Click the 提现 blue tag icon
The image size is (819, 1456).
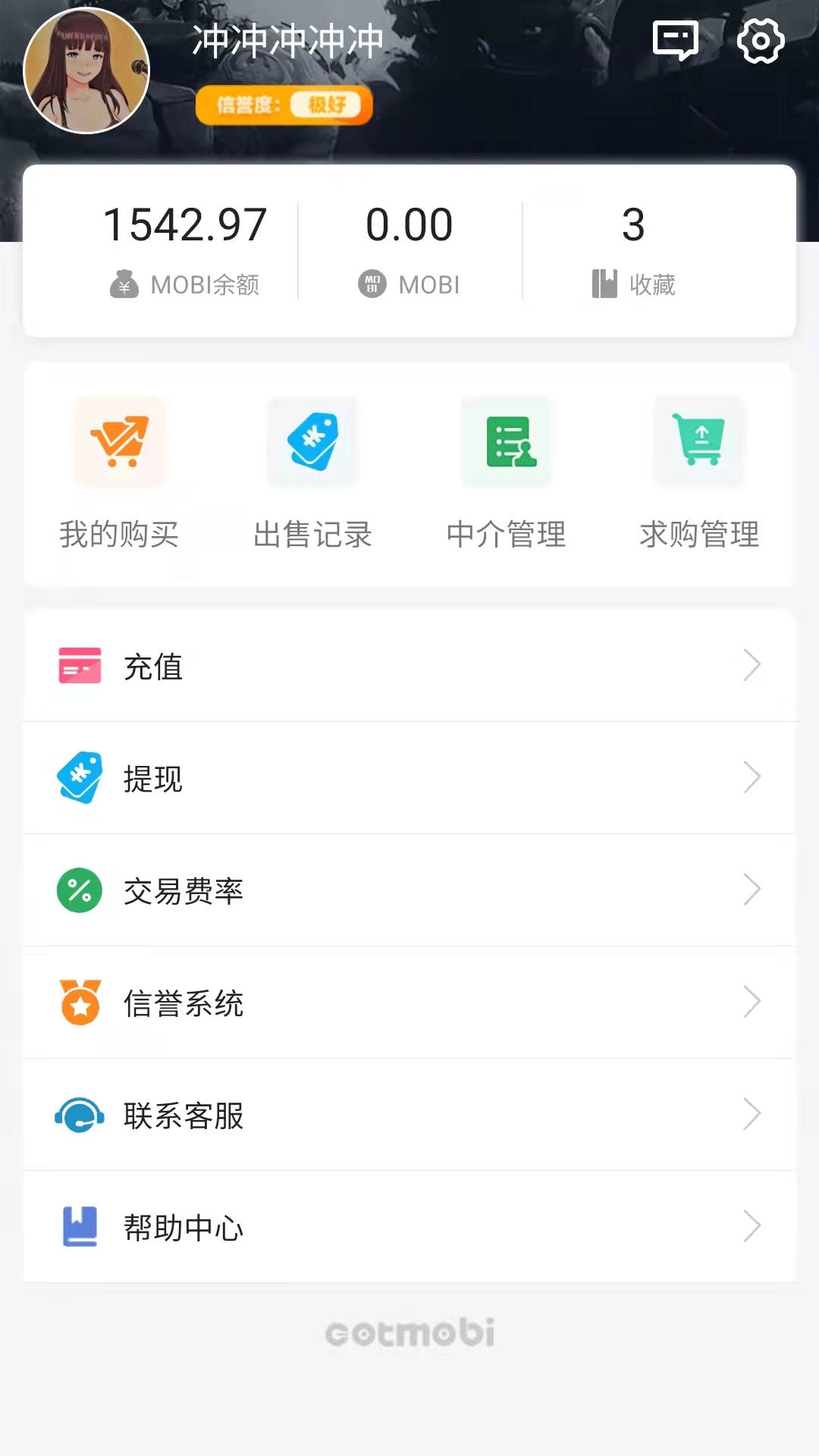pyautogui.click(x=80, y=777)
